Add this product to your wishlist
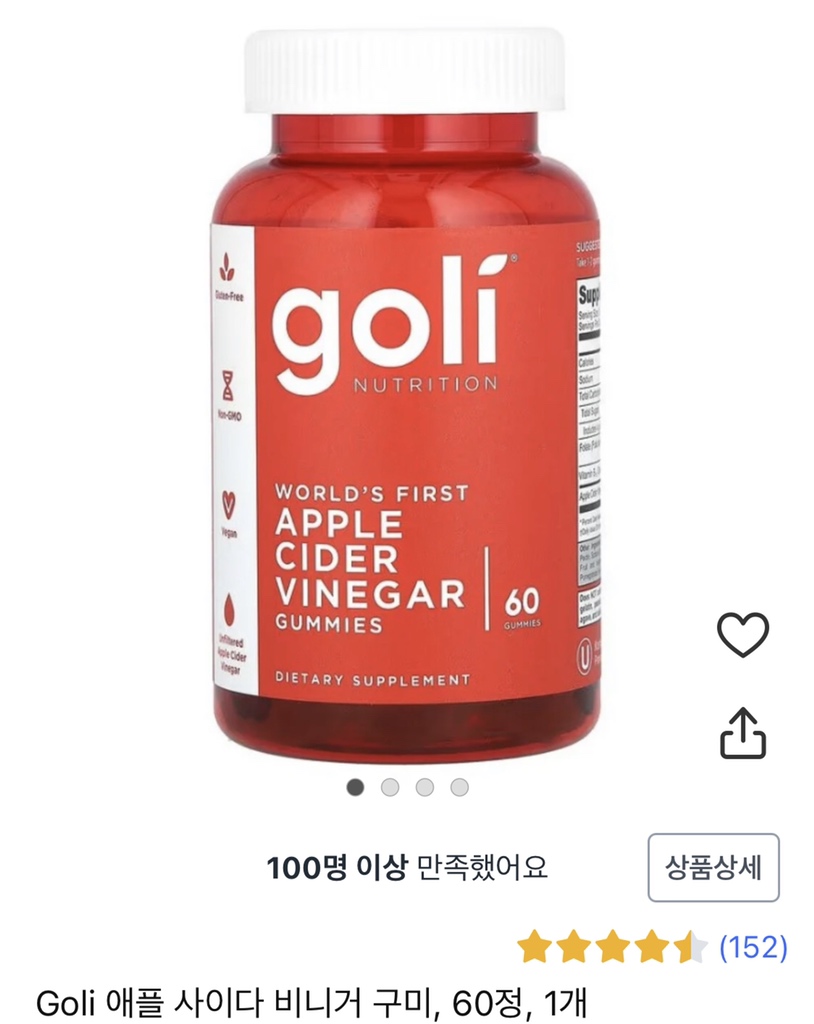814x1024 pixels. [743, 634]
